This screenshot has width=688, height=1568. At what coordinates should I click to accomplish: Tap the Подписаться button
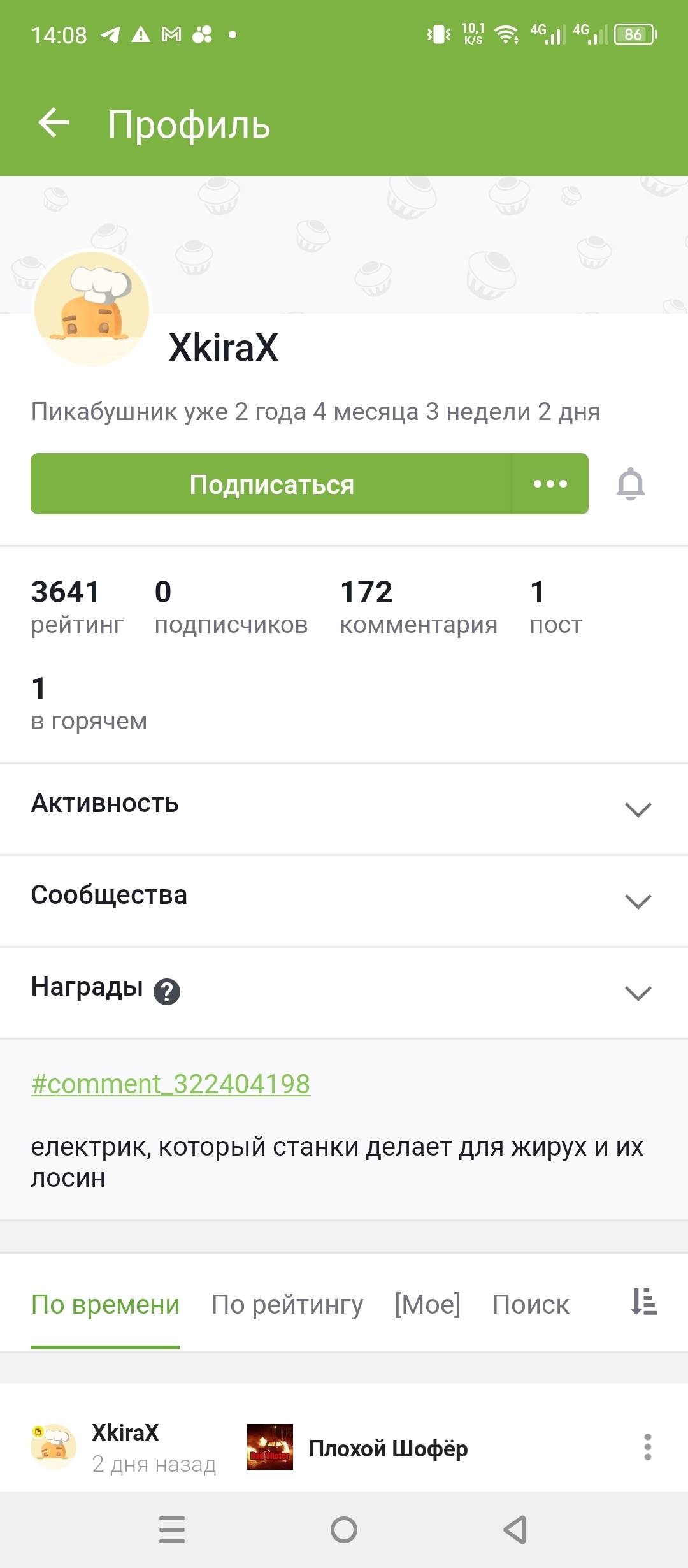(x=271, y=484)
